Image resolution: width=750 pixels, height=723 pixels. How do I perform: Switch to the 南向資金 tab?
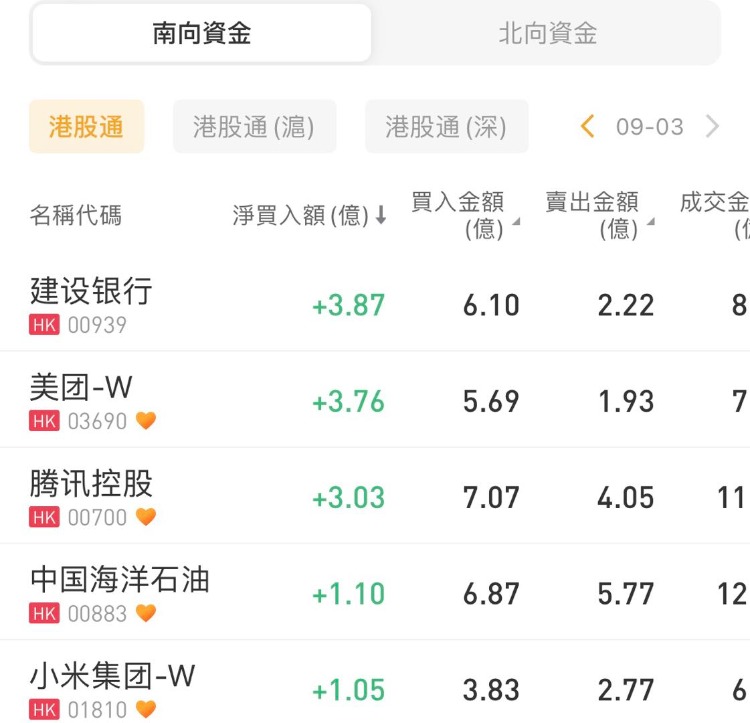pyautogui.click(x=202, y=33)
